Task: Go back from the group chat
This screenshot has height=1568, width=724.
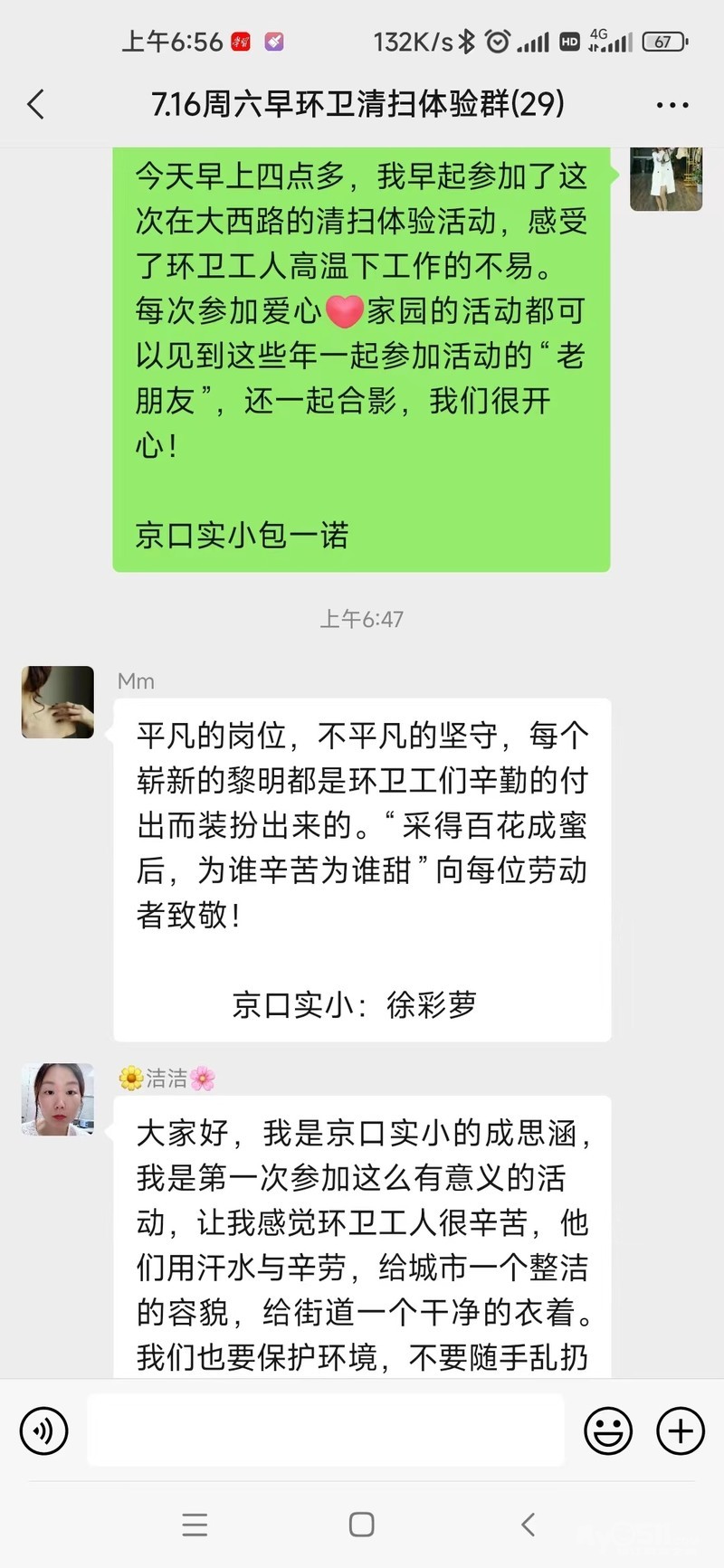Action: click(36, 105)
